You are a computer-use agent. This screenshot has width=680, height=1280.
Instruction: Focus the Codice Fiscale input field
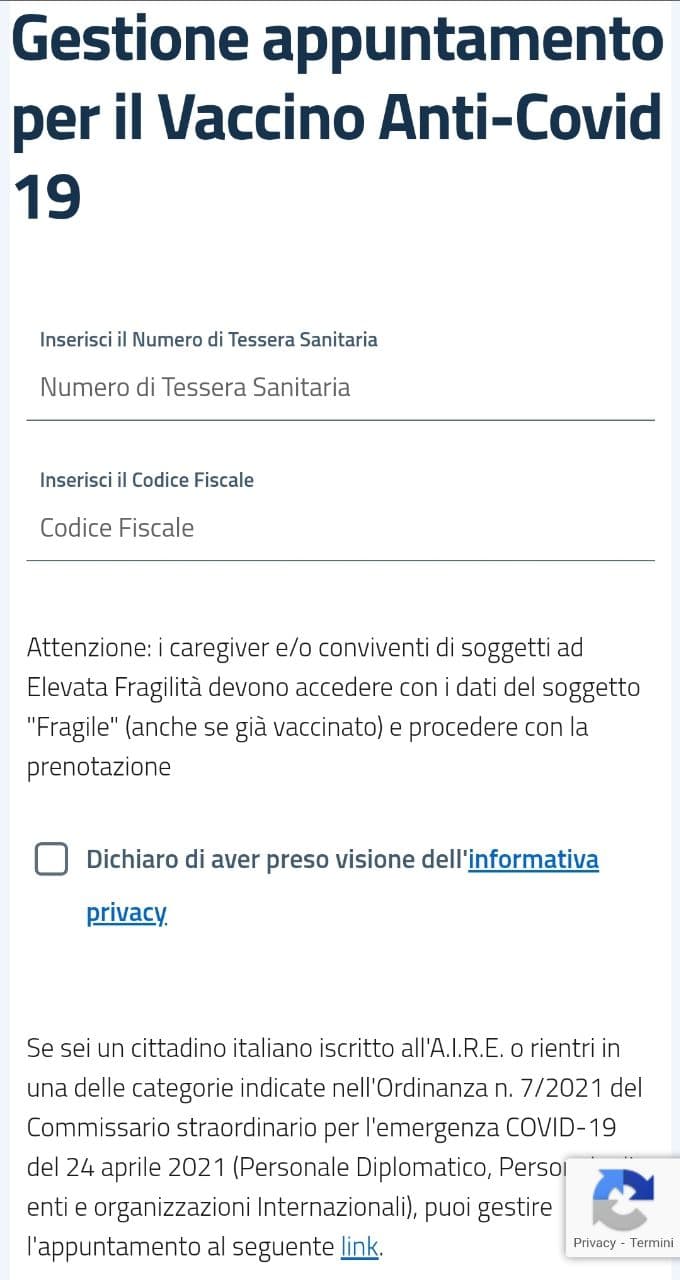point(340,528)
